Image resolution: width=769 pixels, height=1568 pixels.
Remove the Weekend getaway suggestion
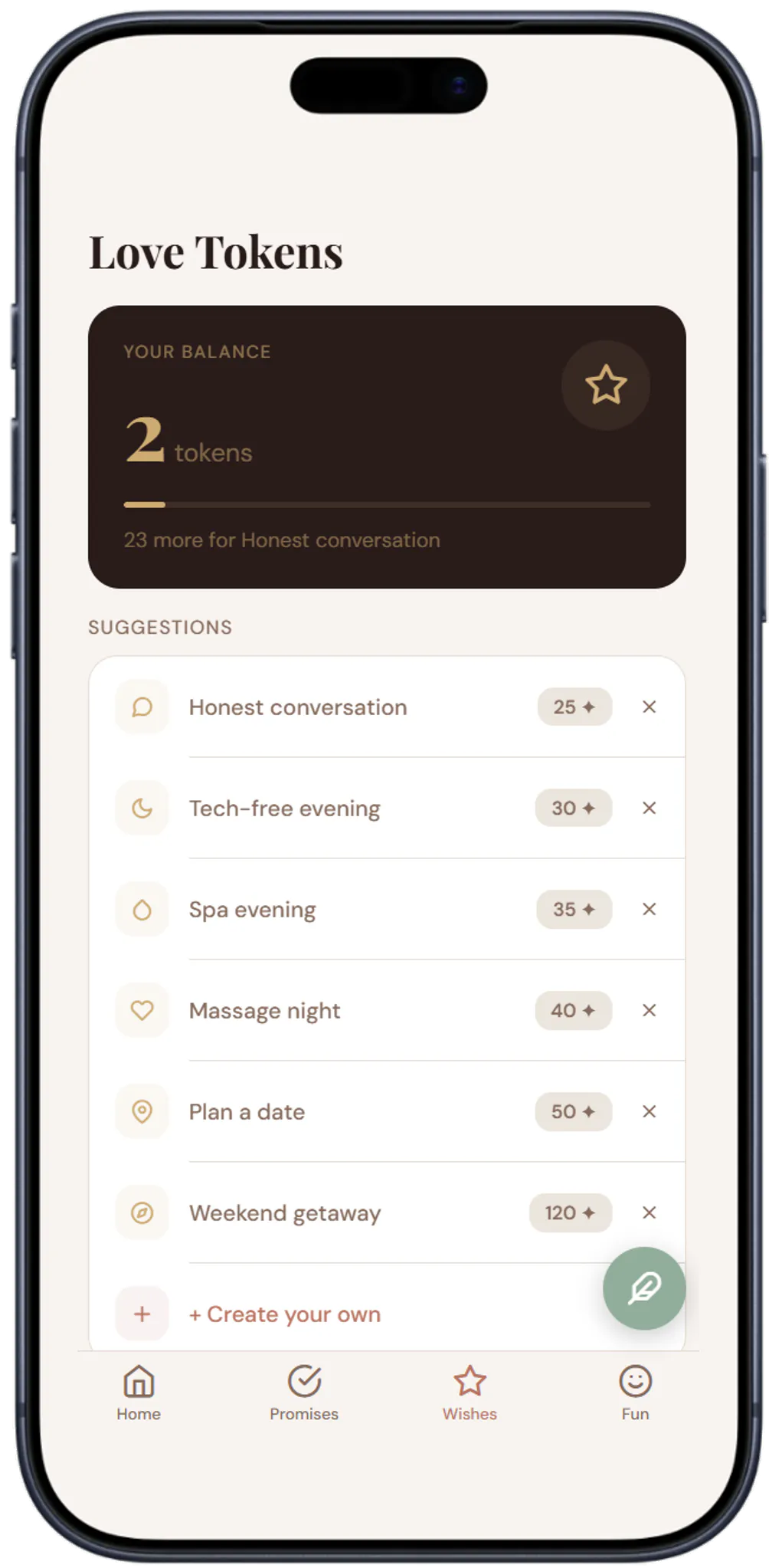[649, 1212]
